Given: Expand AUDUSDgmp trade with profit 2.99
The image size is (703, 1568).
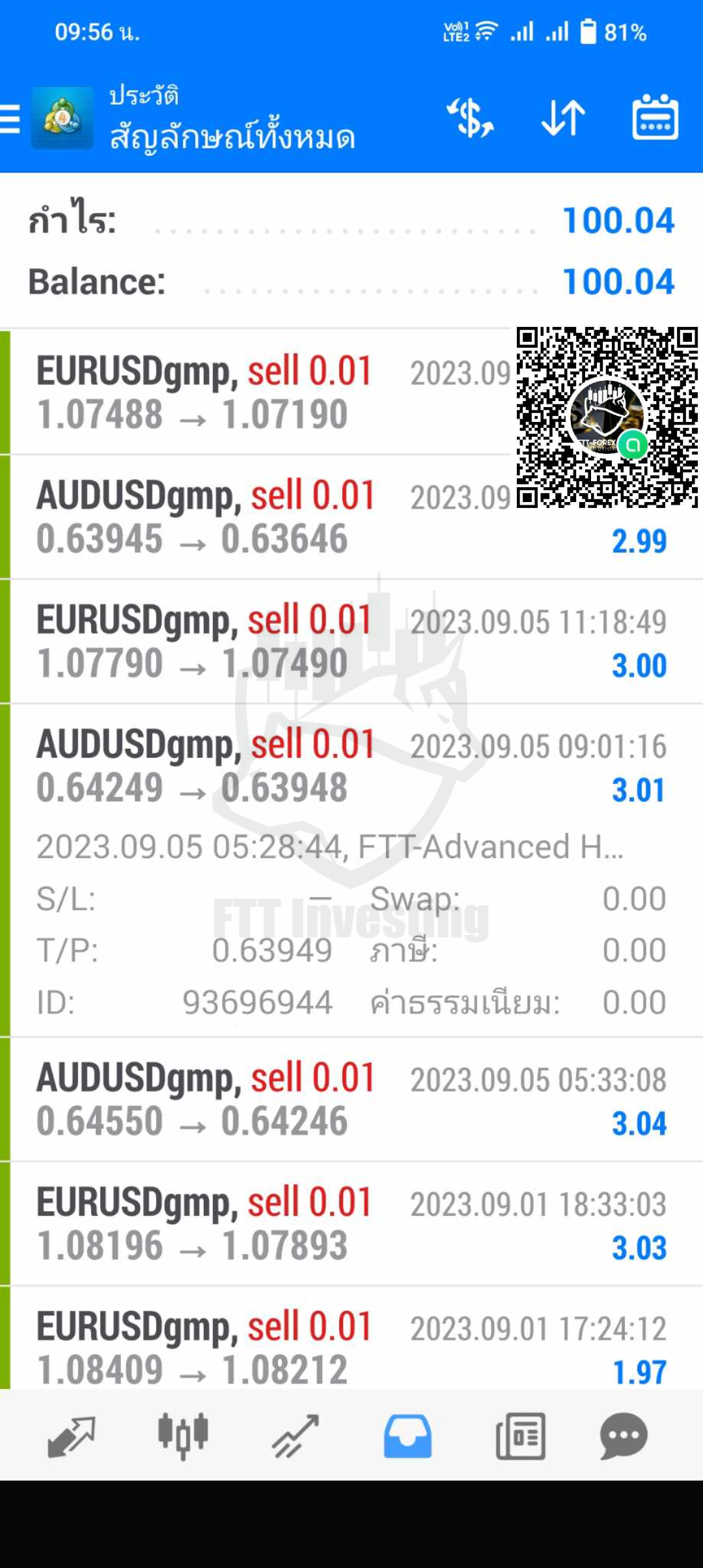Looking at the screenshot, I should (x=351, y=517).
